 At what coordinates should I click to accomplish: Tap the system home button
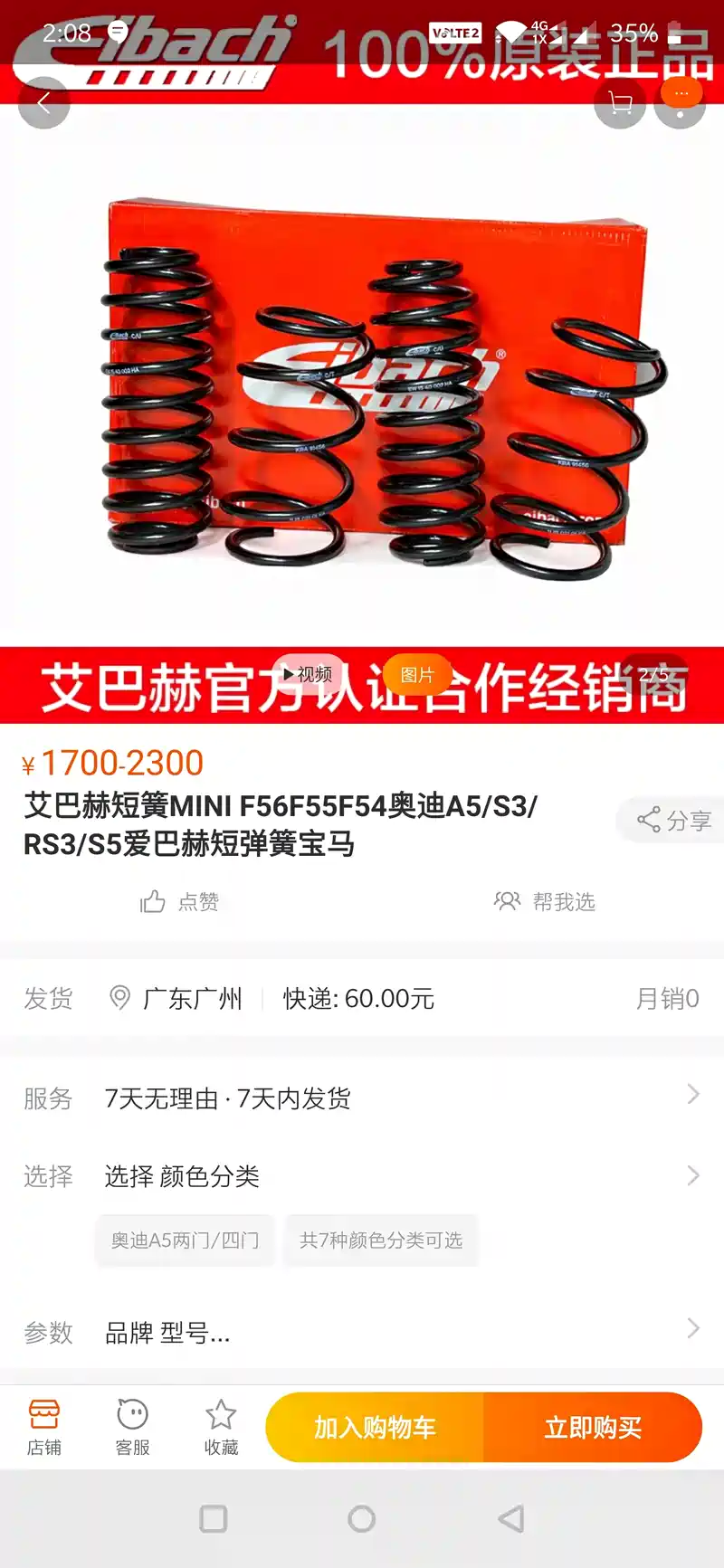pyautogui.click(x=361, y=1518)
